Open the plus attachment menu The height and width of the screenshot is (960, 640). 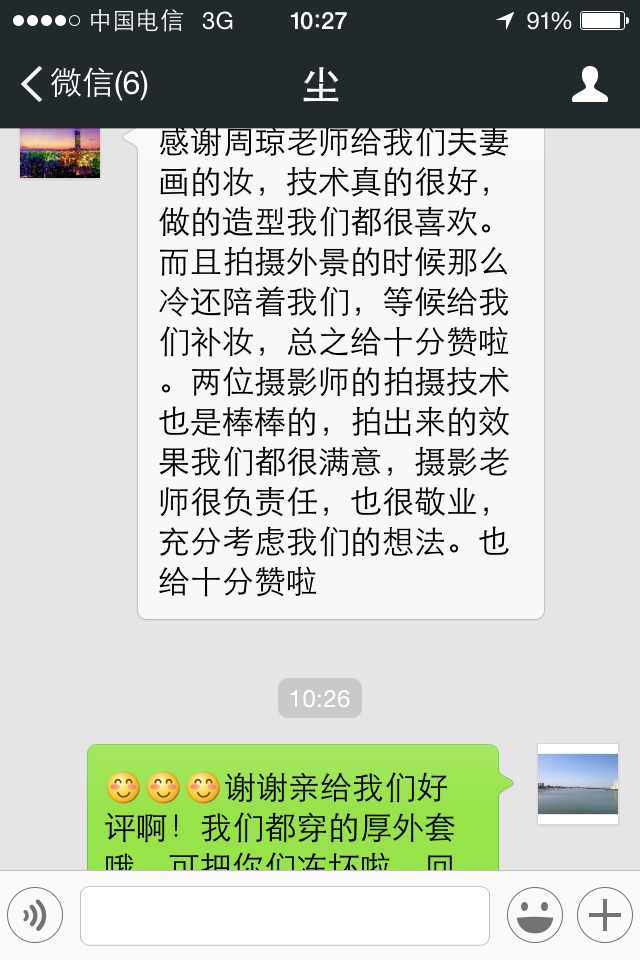[604, 915]
